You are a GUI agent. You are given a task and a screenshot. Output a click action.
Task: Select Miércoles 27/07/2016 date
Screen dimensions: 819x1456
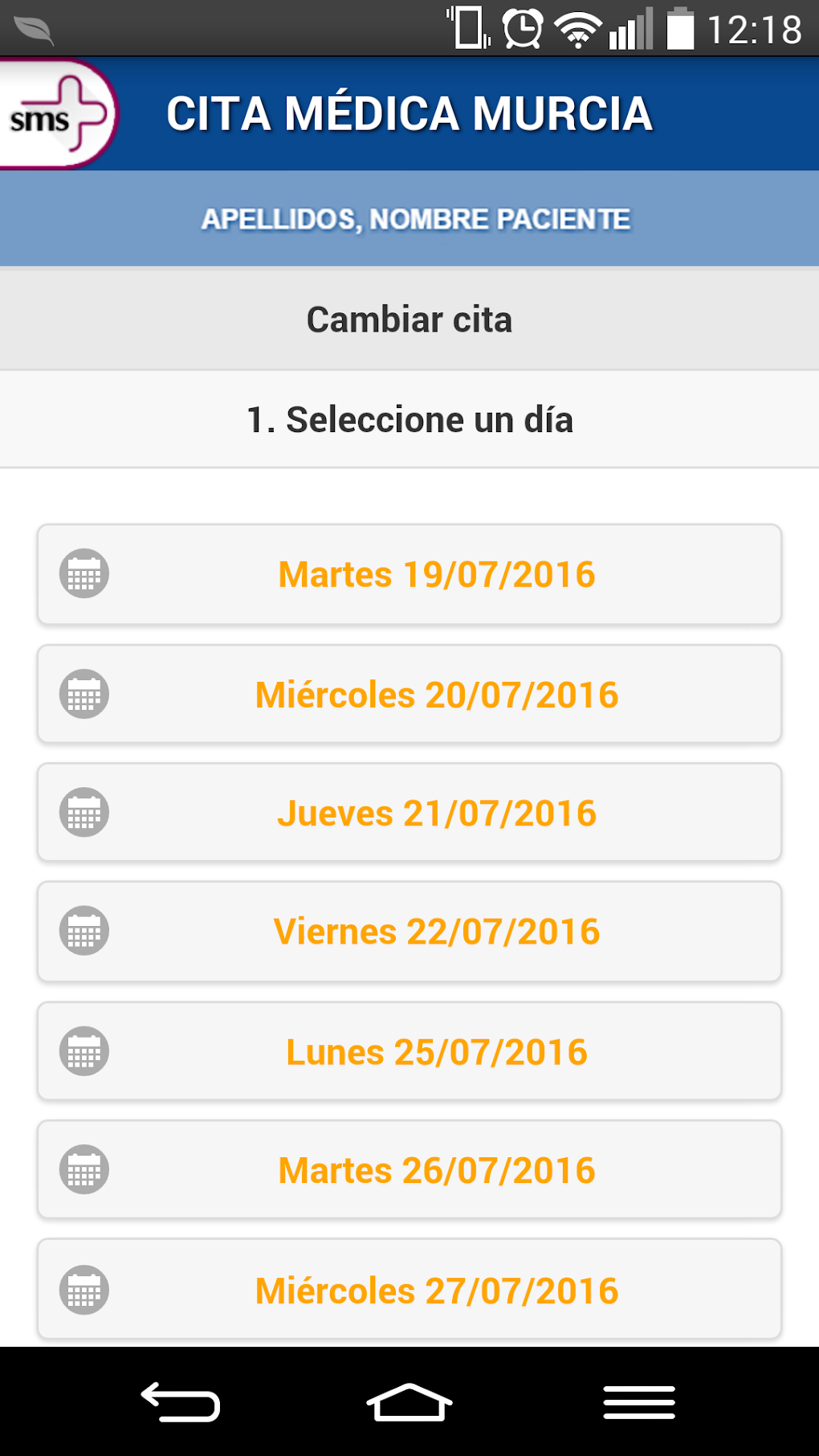coord(409,1290)
